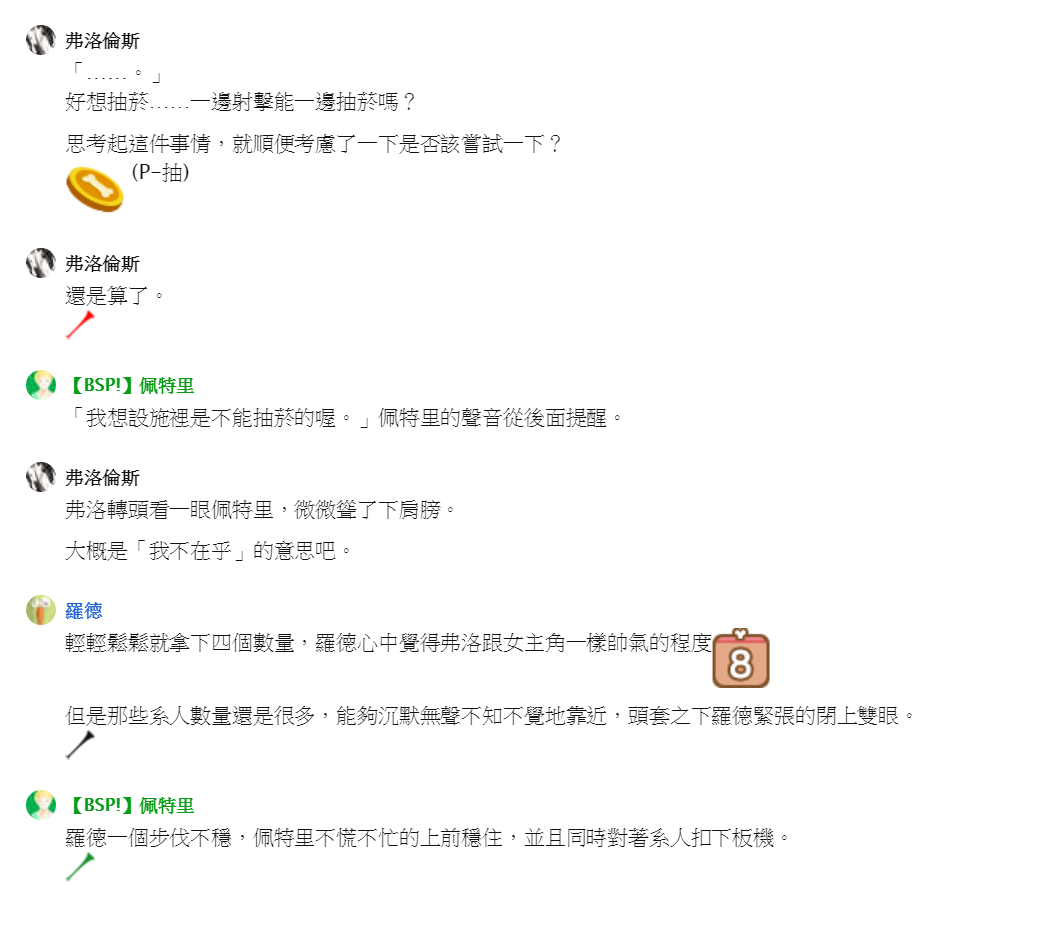Open 弗洛倫斯's profile above 「還是算了。」

pyautogui.click(x=102, y=264)
